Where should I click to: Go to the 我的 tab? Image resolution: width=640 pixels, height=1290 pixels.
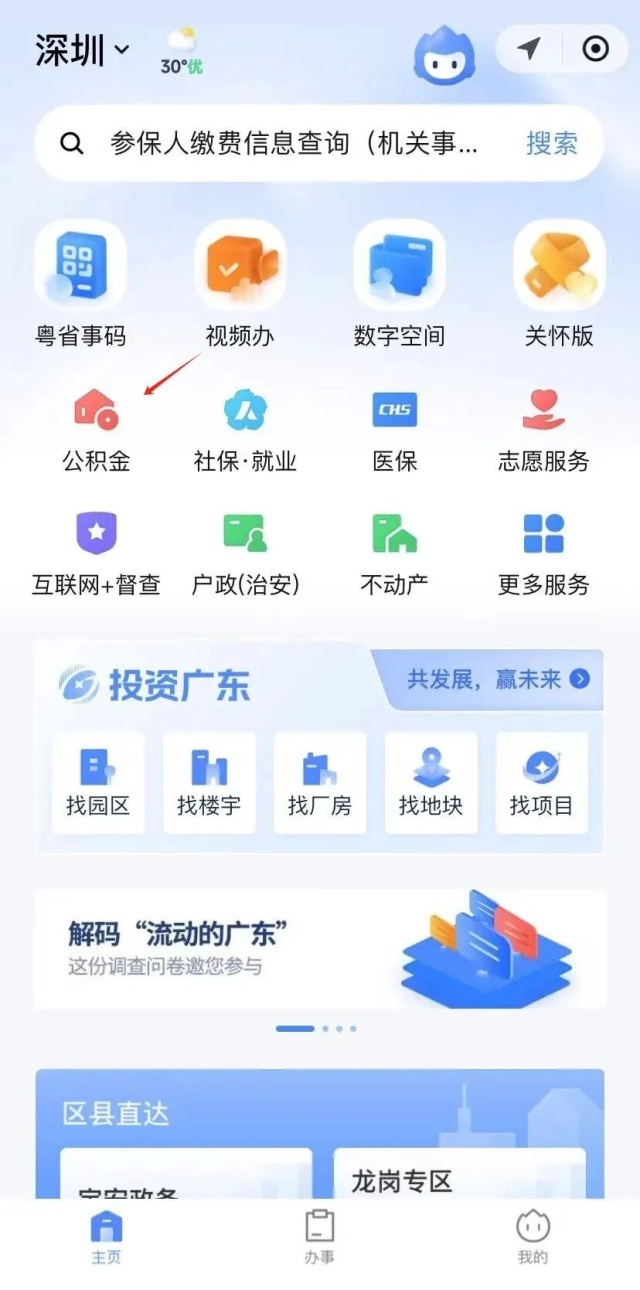click(532, 1237)
